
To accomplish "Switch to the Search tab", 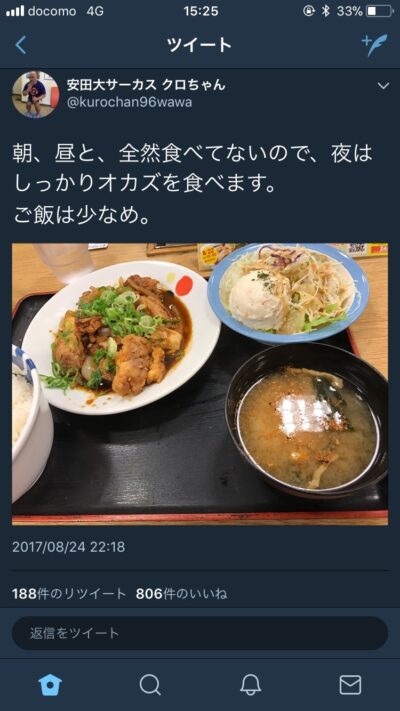I will click(150, 684).
